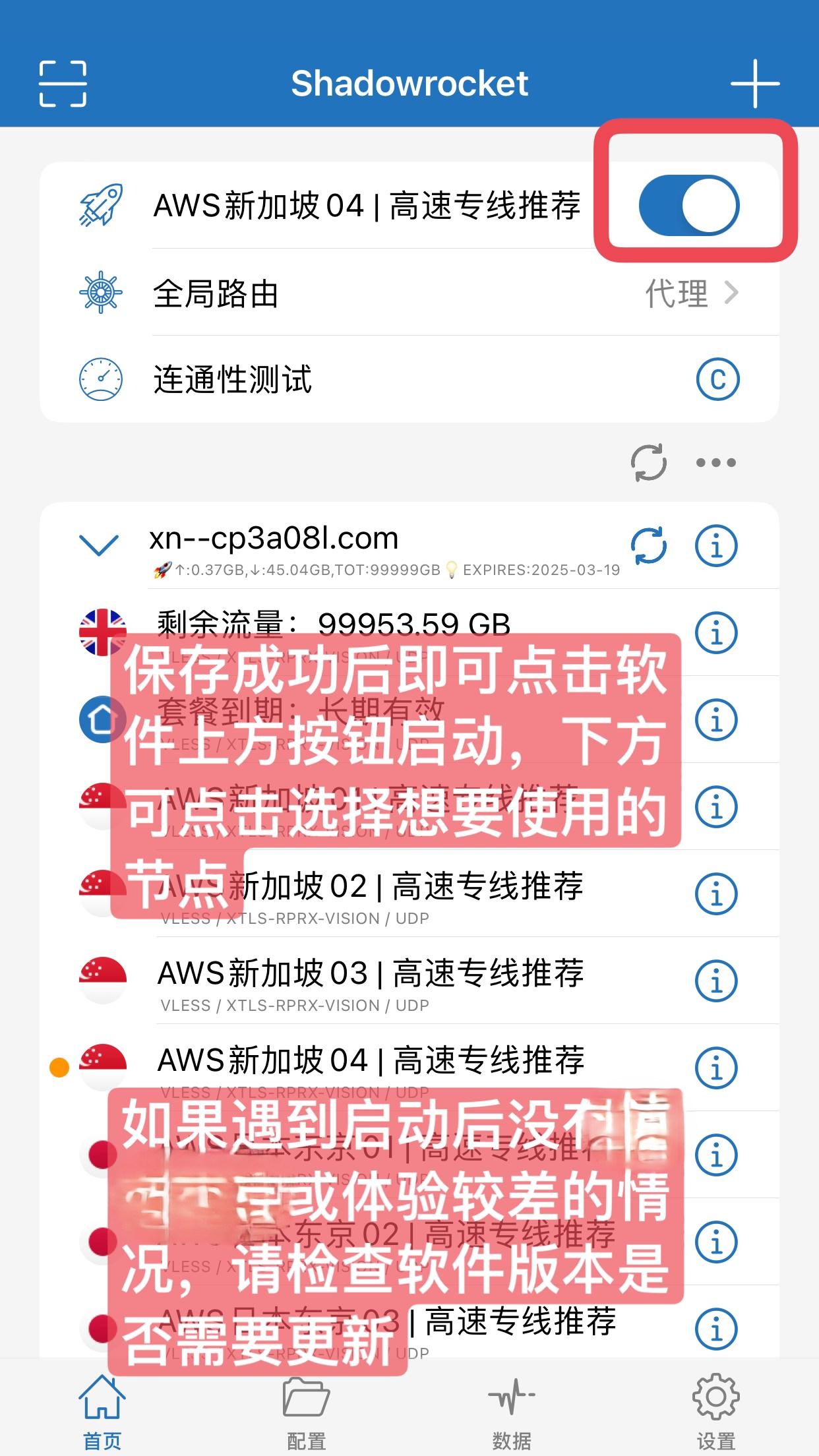Image resolution: width=819 pixels, height=1456 pixels.
Task: Tap the refresh icon above the server list
Action: tap(650, 463)
